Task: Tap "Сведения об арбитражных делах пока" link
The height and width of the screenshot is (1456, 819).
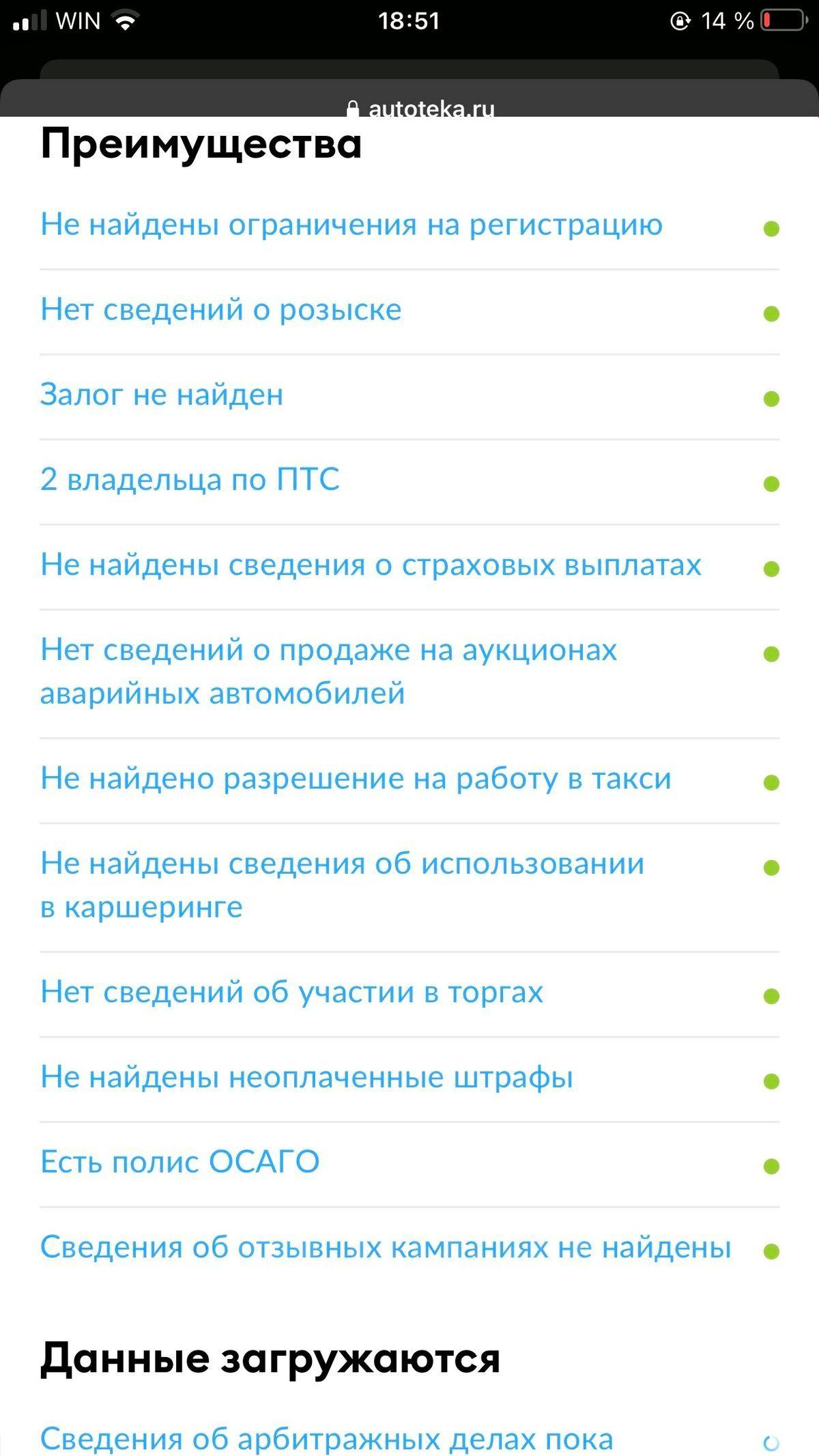Action: coord(326,1440)
